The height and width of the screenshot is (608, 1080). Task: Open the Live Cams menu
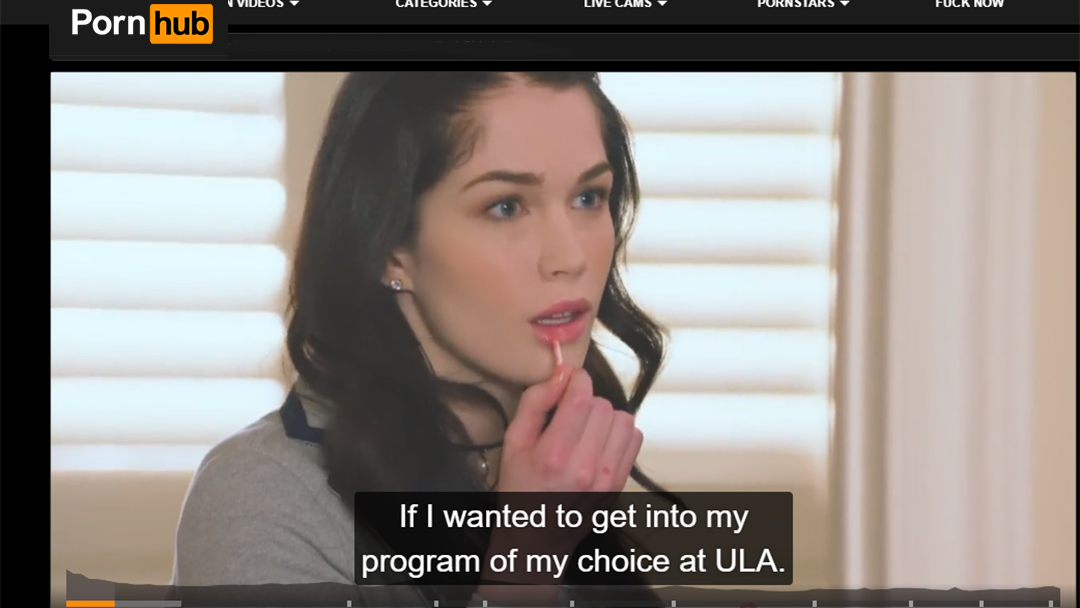tap(625, 4)
